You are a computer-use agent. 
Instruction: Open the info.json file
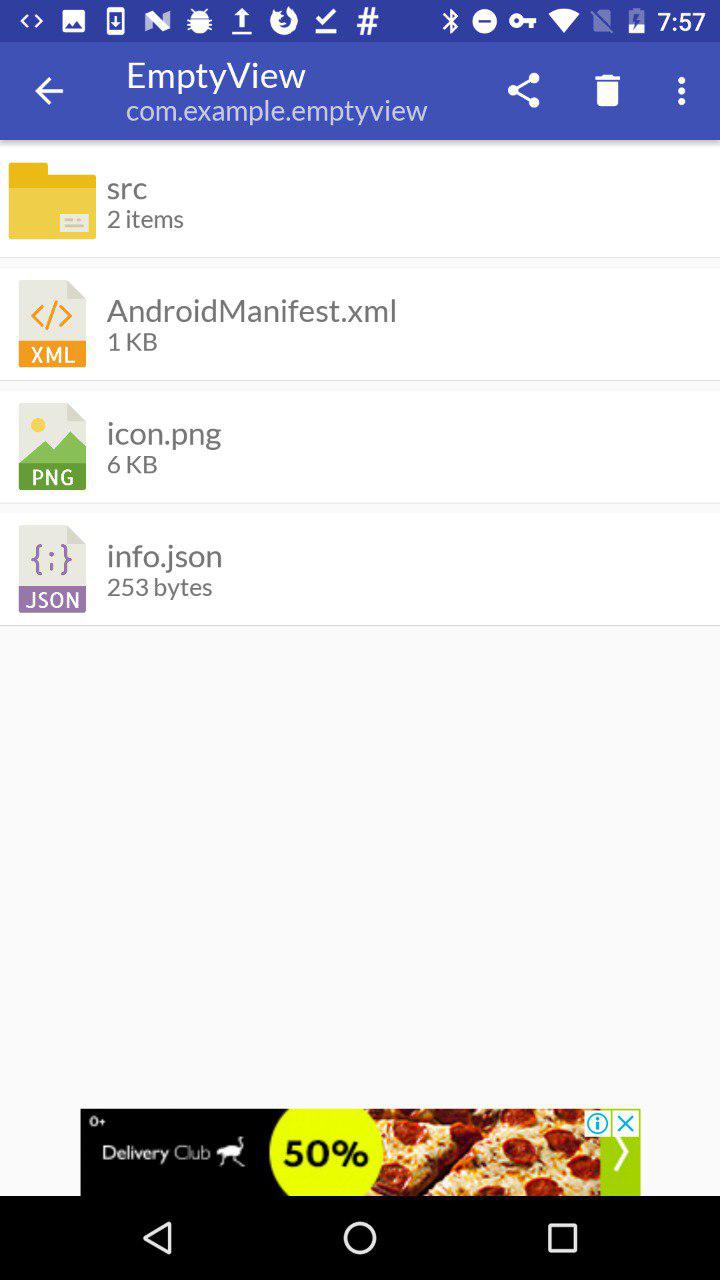pos(360,569)
